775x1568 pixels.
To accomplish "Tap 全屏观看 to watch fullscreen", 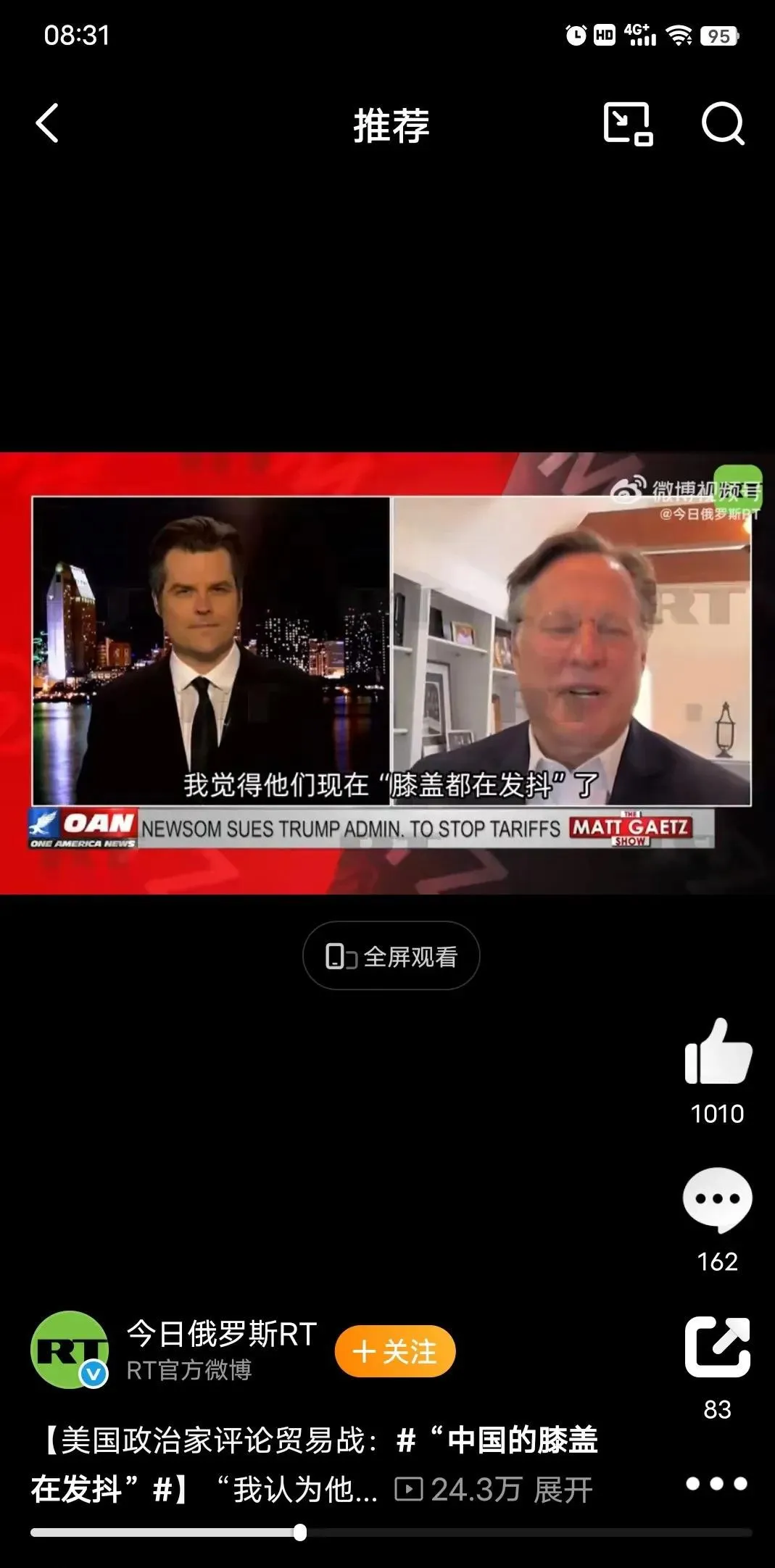I will pos(391,956).
